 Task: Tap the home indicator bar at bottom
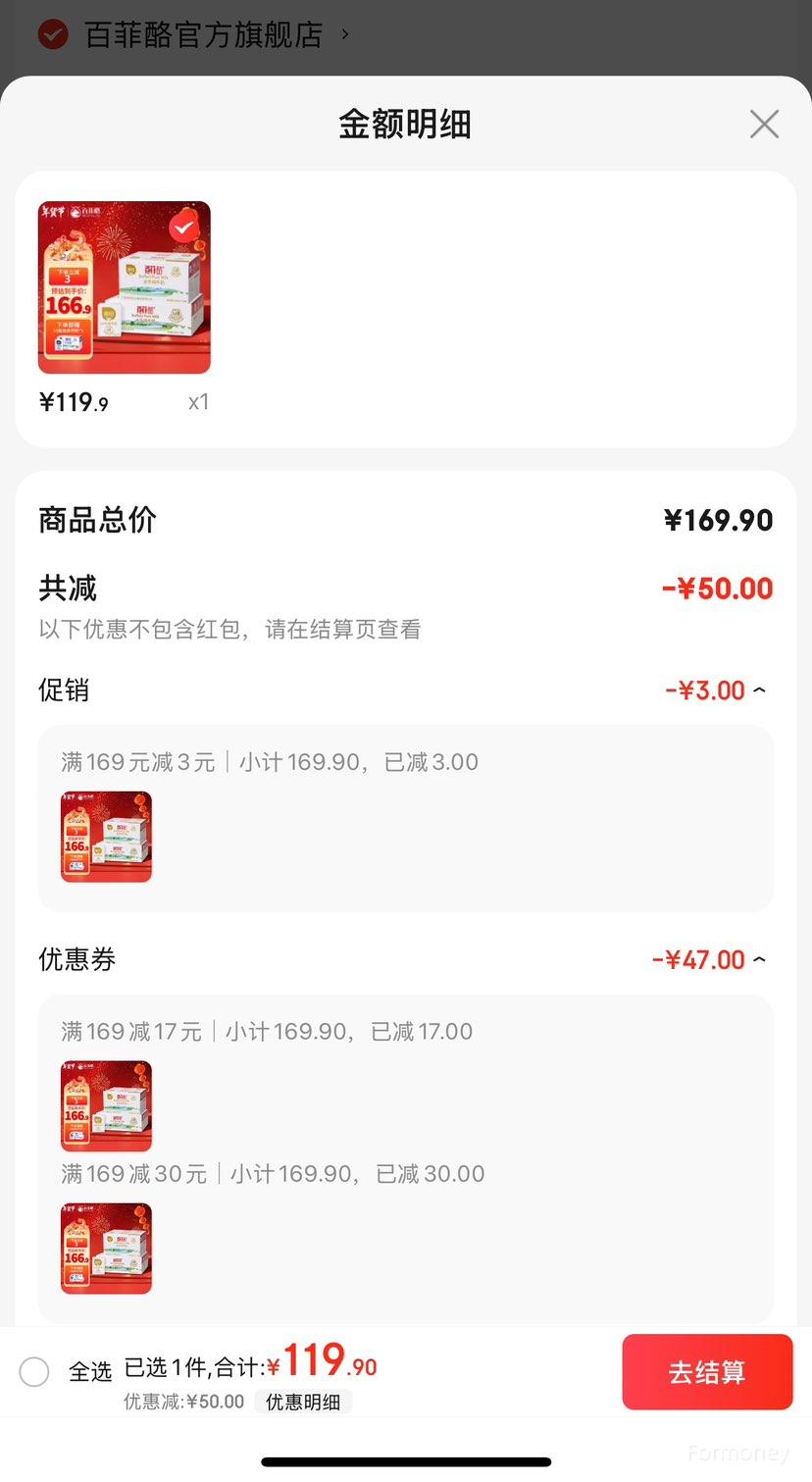pos(405,1460)
